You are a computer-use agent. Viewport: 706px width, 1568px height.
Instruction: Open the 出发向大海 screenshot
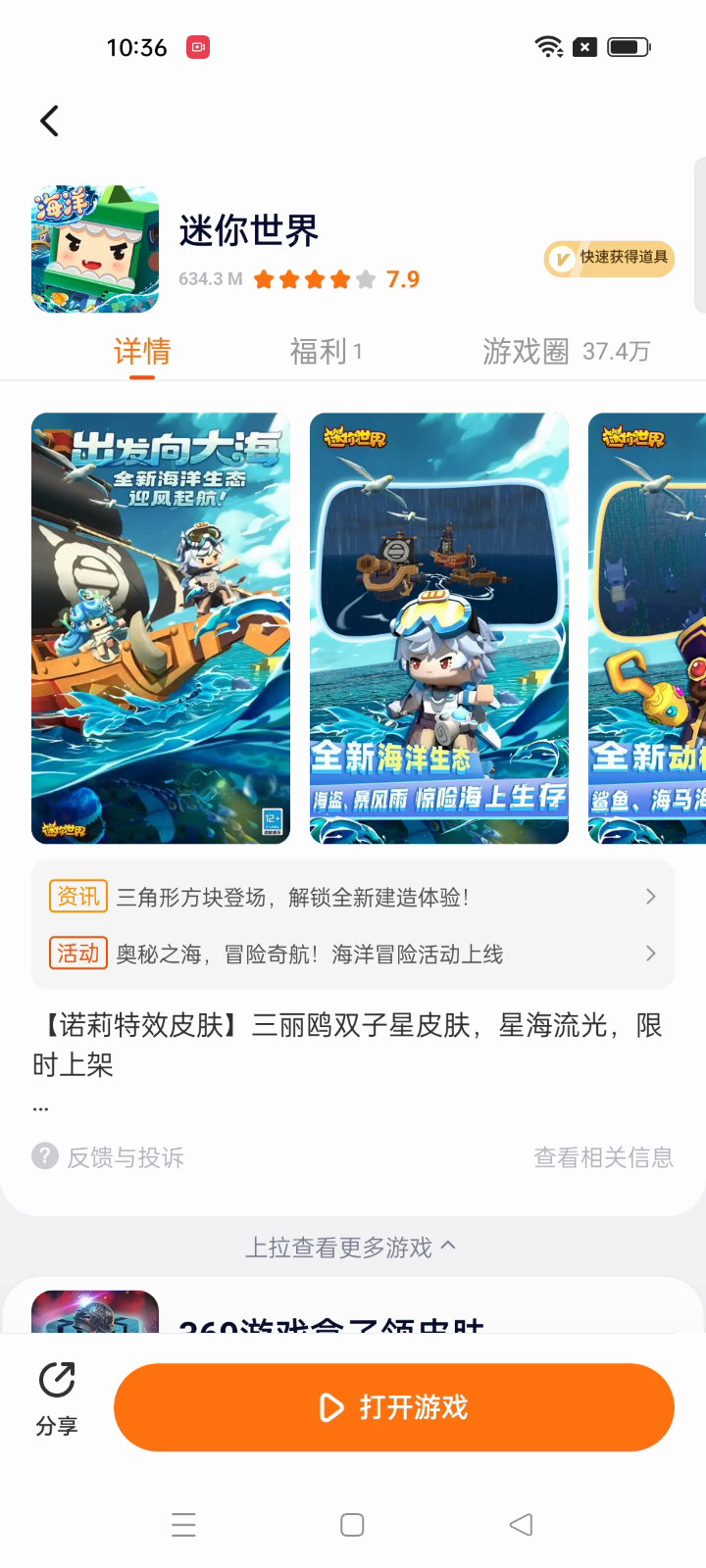click(x=161, y=627)
